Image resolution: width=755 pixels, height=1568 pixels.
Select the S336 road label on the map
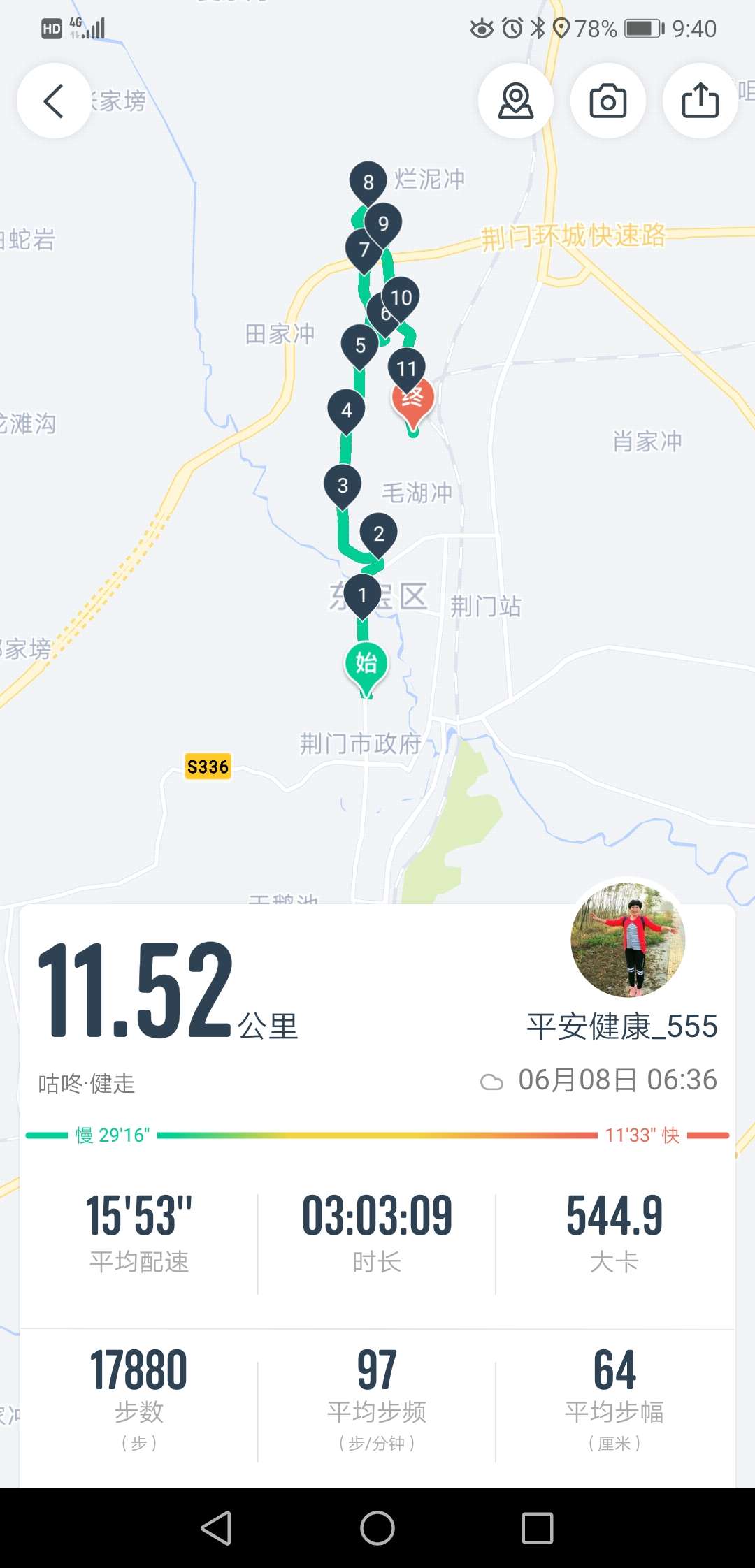pyautogui.click(x=208, y=766)
